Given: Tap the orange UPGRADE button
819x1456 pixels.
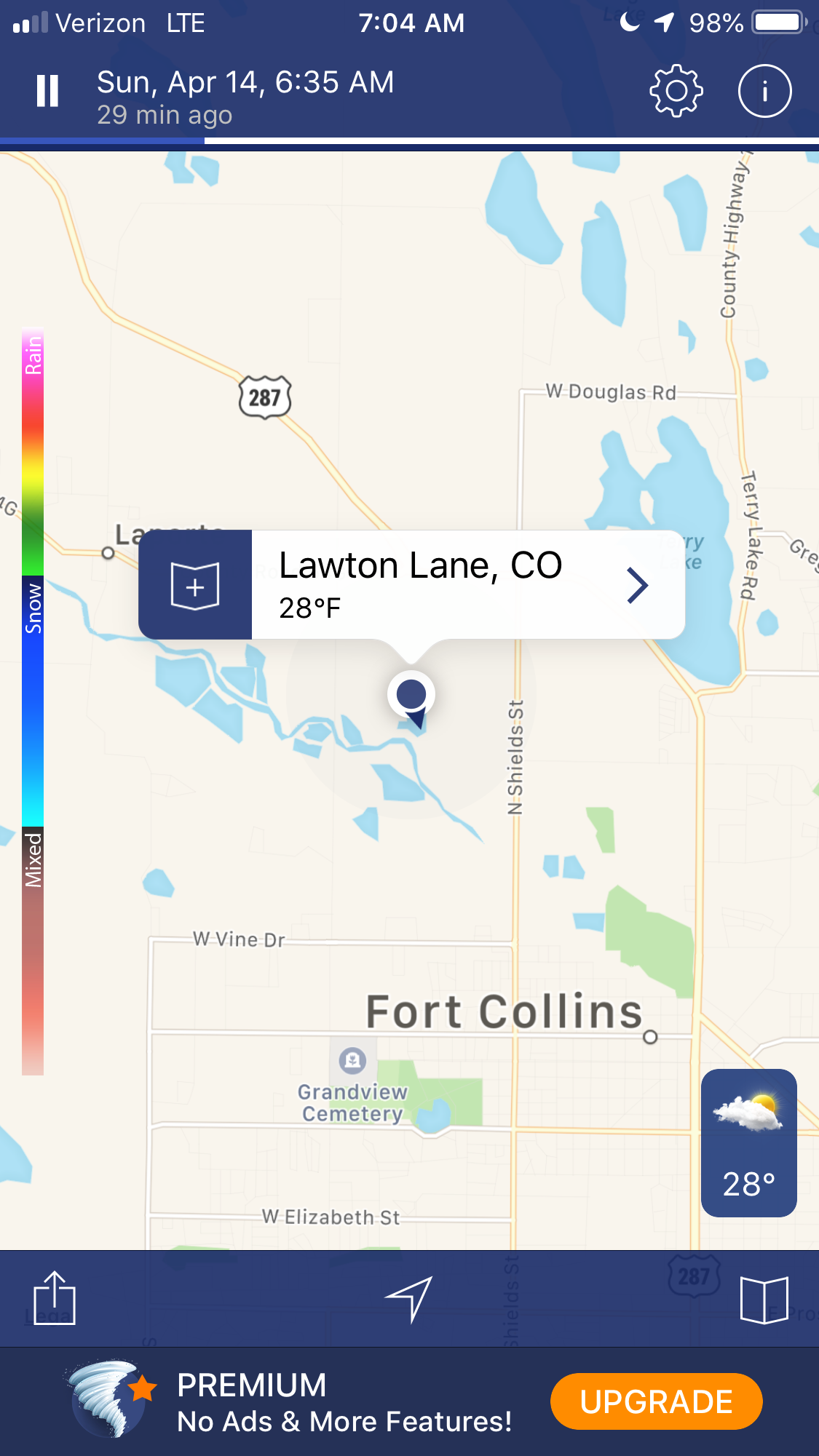Looking at the screenshot, I should pos(656,1401).
